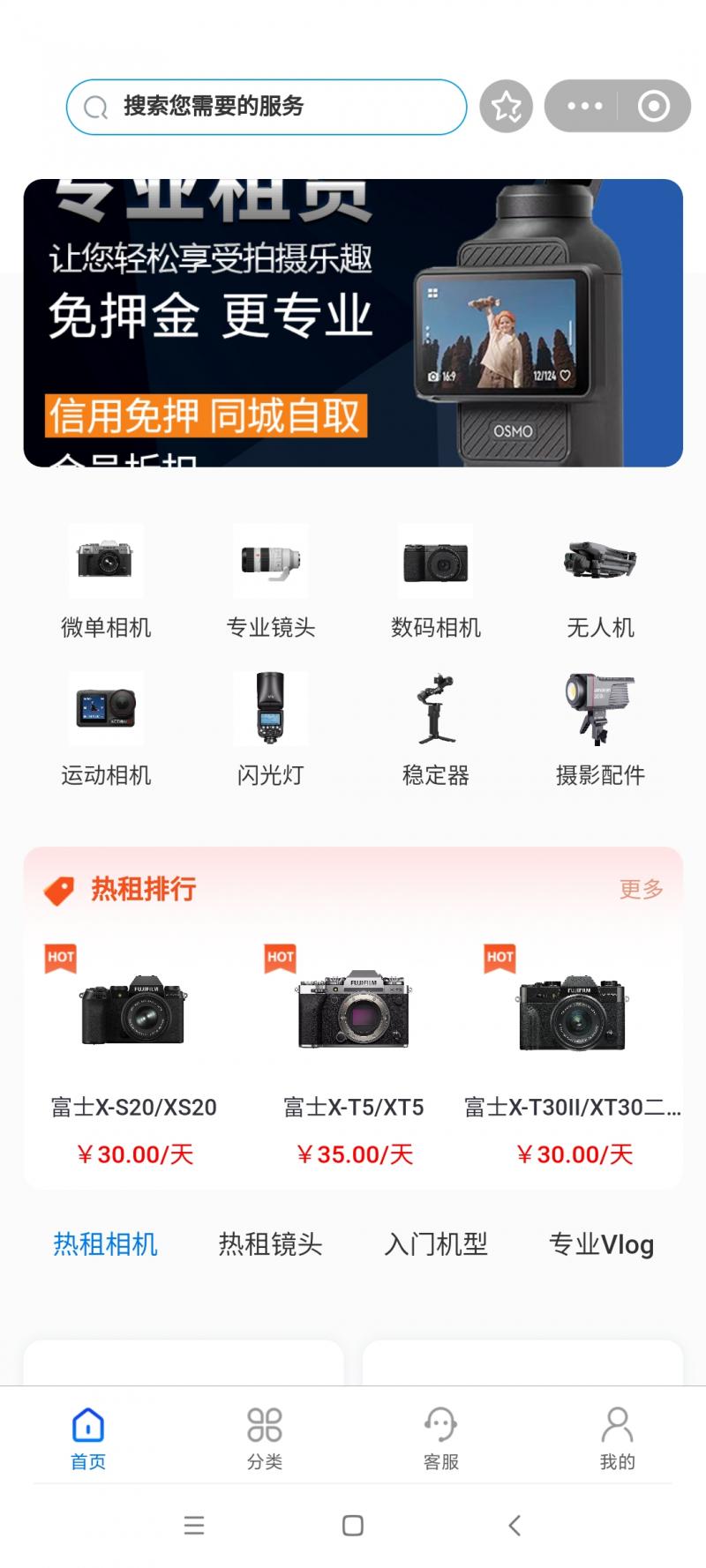
Task: Close the mini program
Action: [653, 107]
